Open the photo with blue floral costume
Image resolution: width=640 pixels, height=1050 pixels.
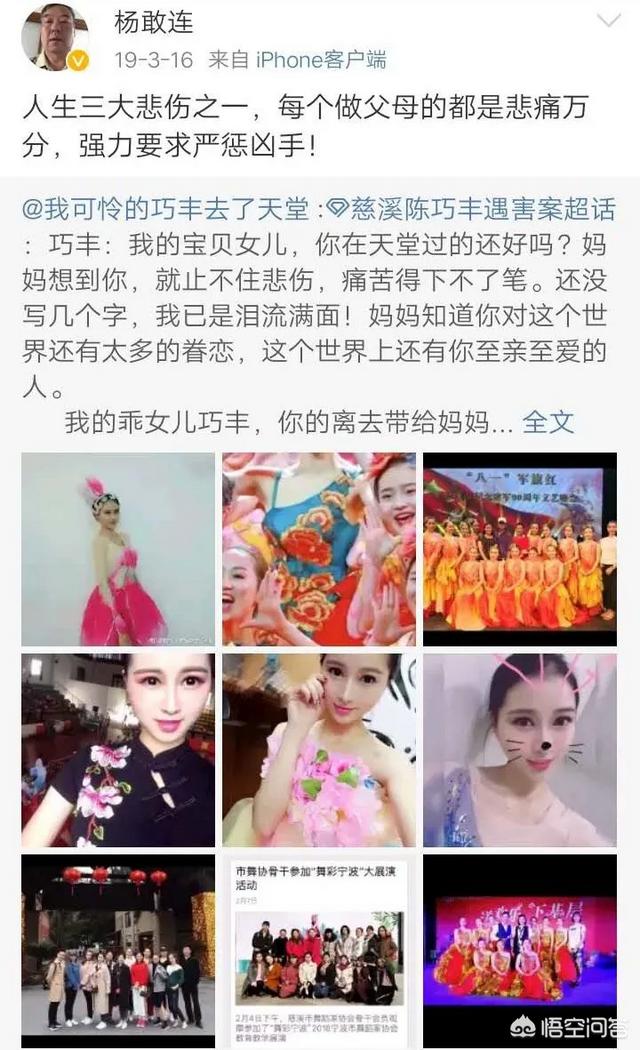(319, 549)
